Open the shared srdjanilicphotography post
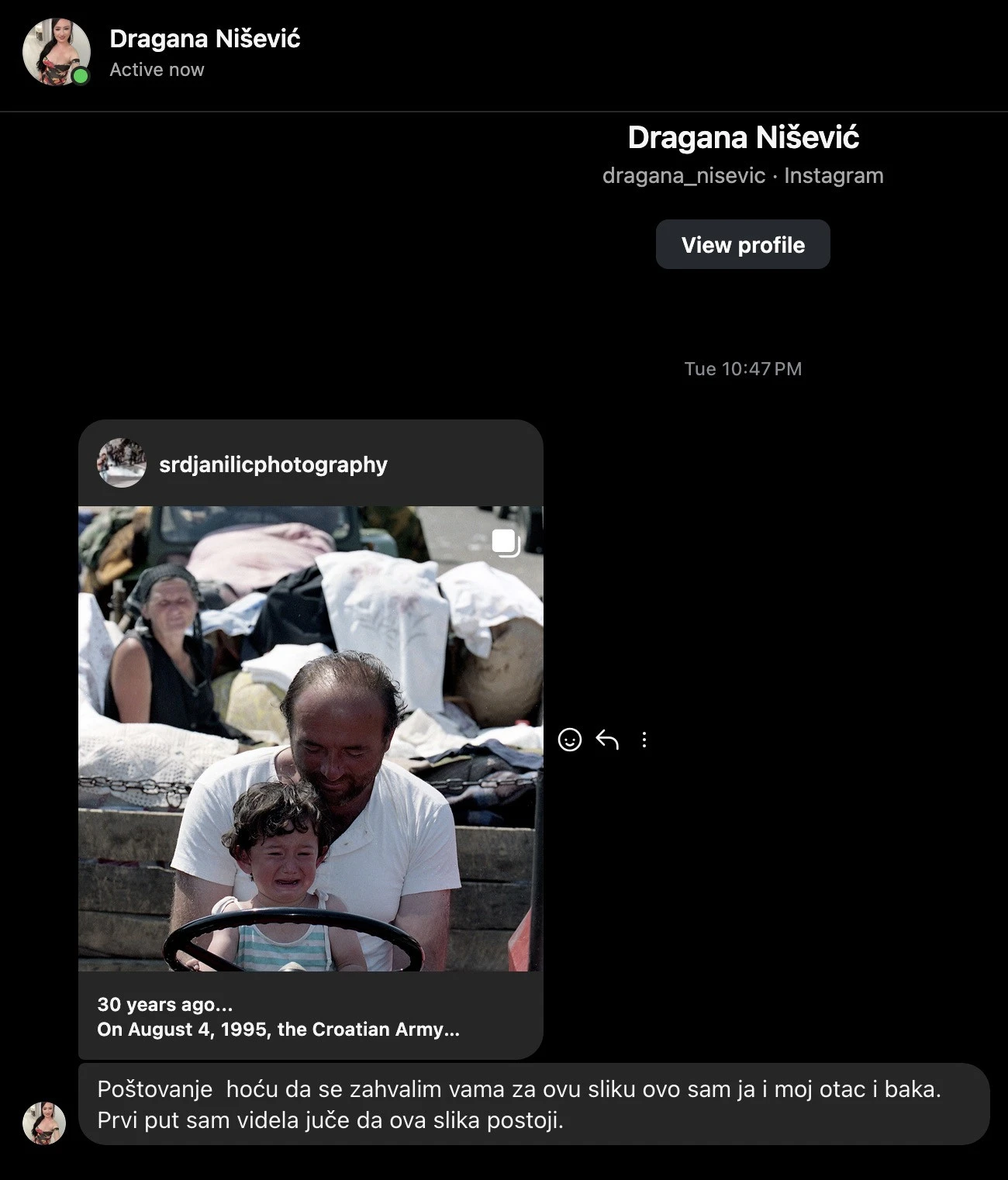Screen dimensions: 1008x1180 (310, 737)
